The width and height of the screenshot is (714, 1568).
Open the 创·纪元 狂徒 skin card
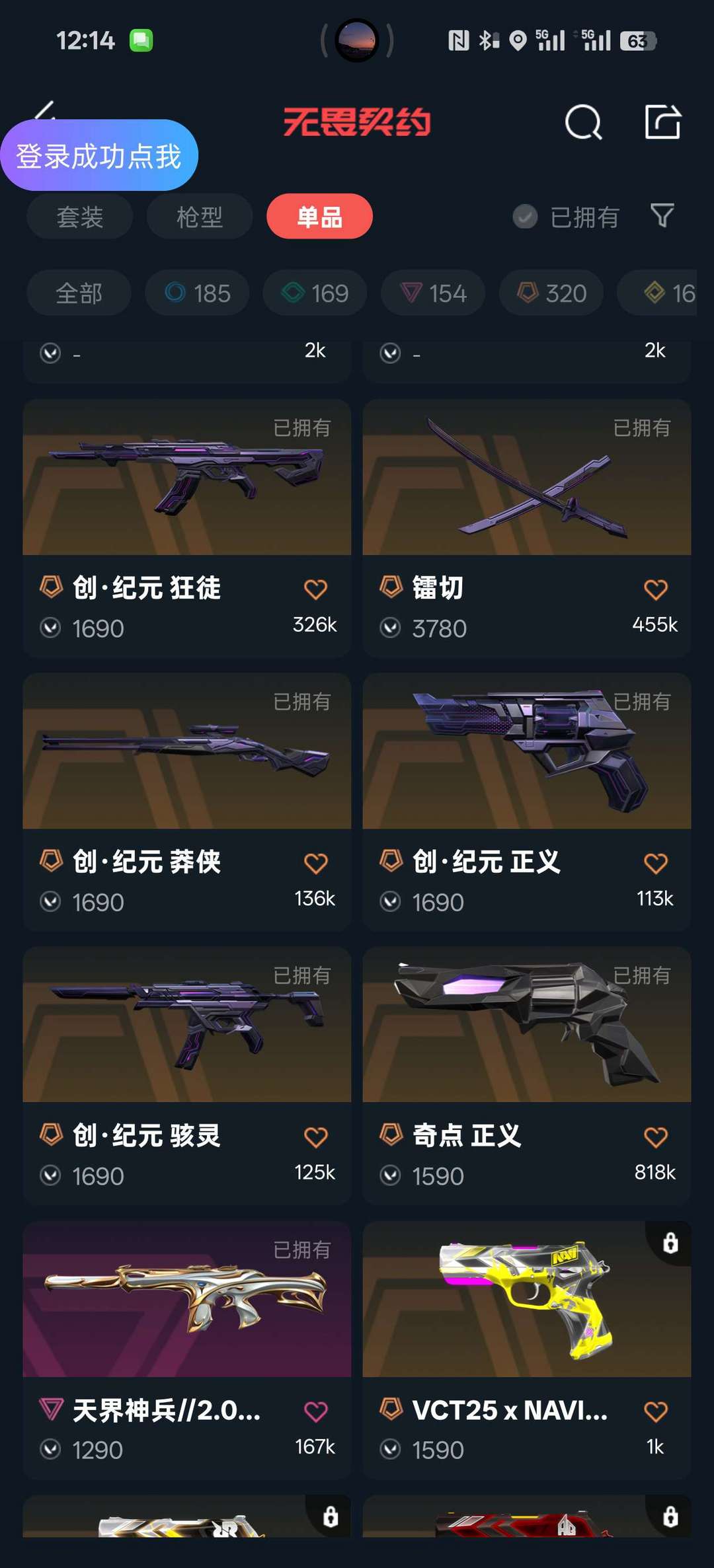click(187, 527)
